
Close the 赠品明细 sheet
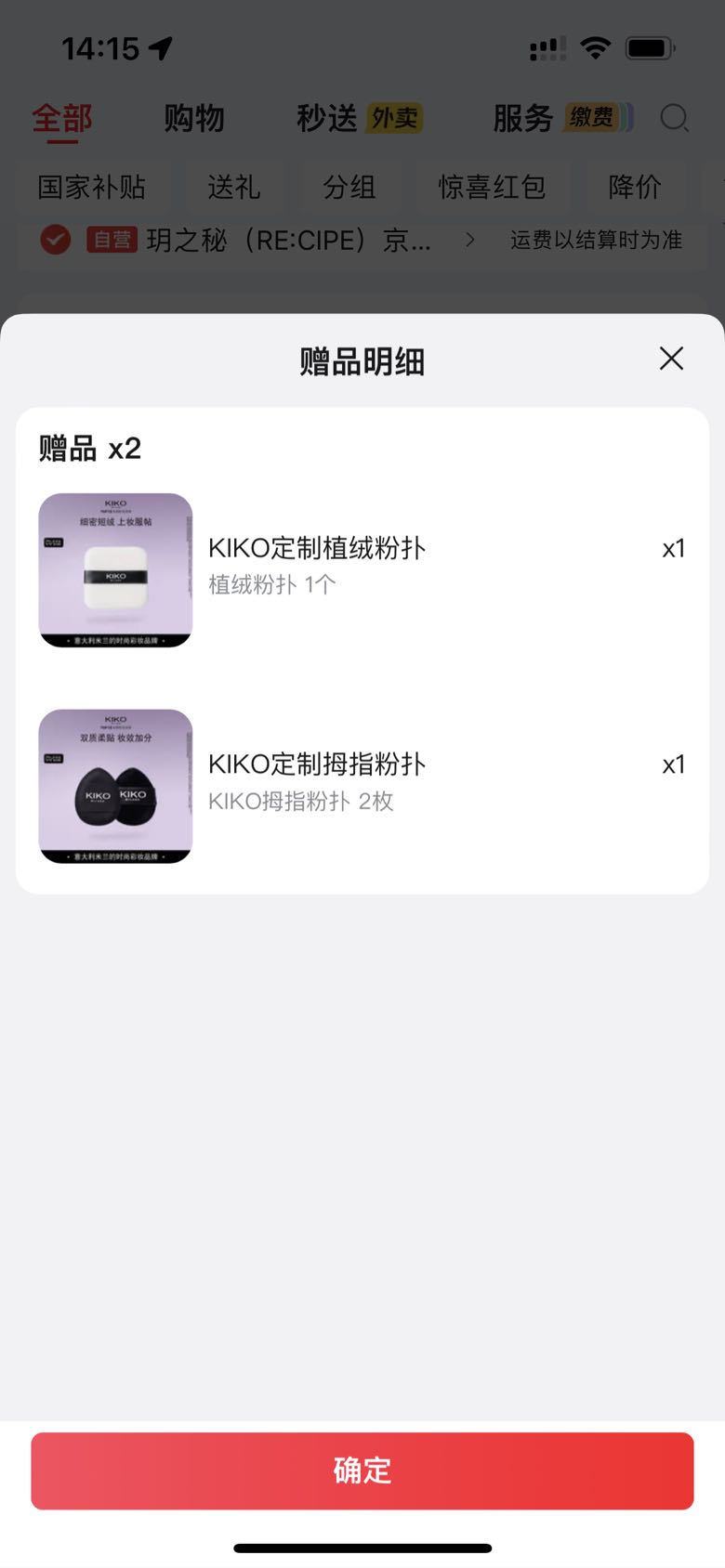671,359
